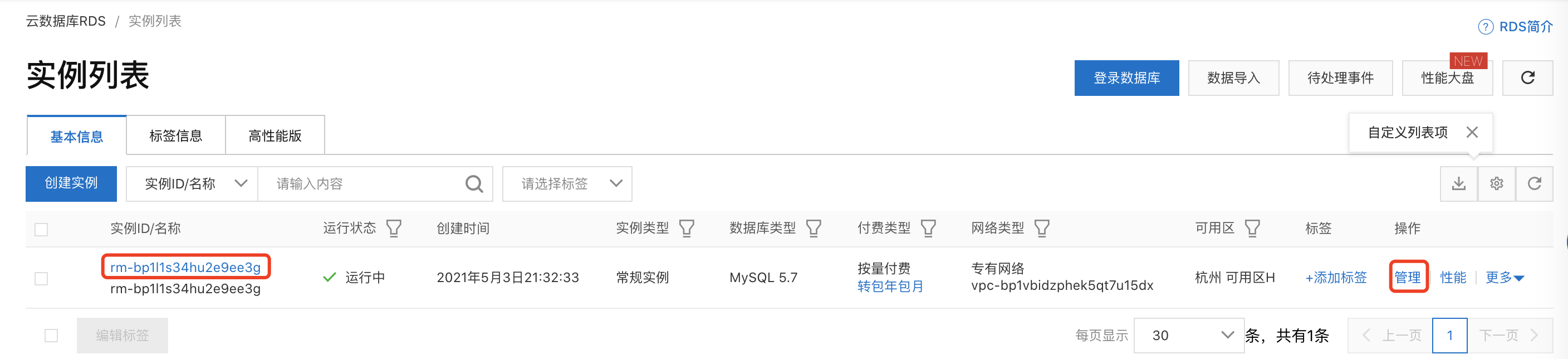Switch to the 高性能版 tab
The height and width of the screenshot is (359, 1568).
click(x=275, y=136)
